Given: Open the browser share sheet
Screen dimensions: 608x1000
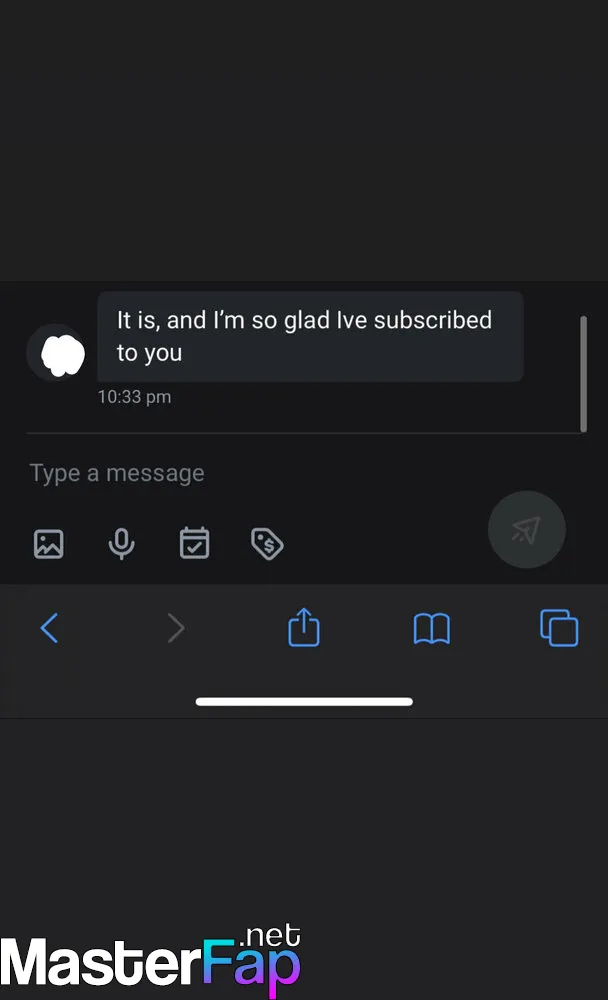Looking at the screenshot, I should pos(304,628).
